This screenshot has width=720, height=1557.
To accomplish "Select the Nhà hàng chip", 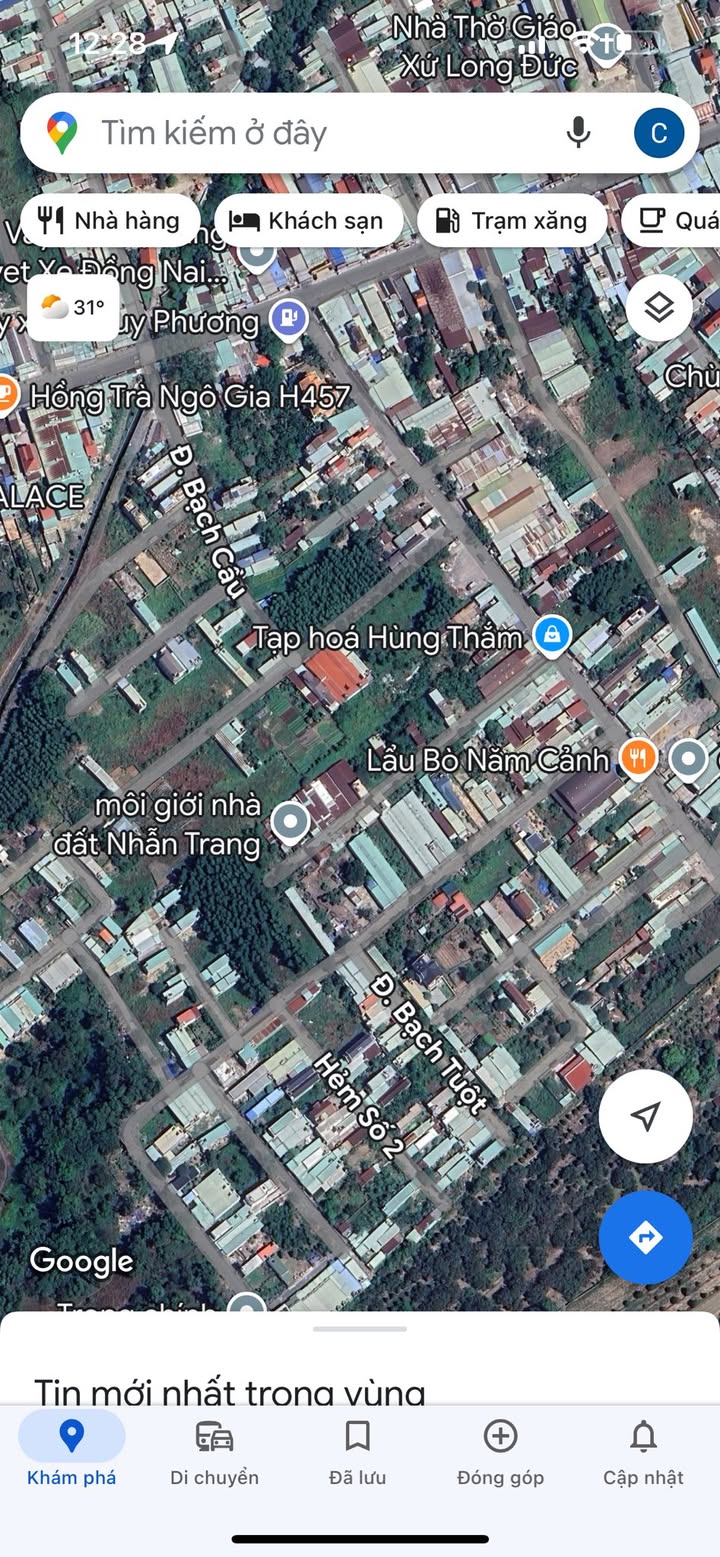I will click(108, 221).
